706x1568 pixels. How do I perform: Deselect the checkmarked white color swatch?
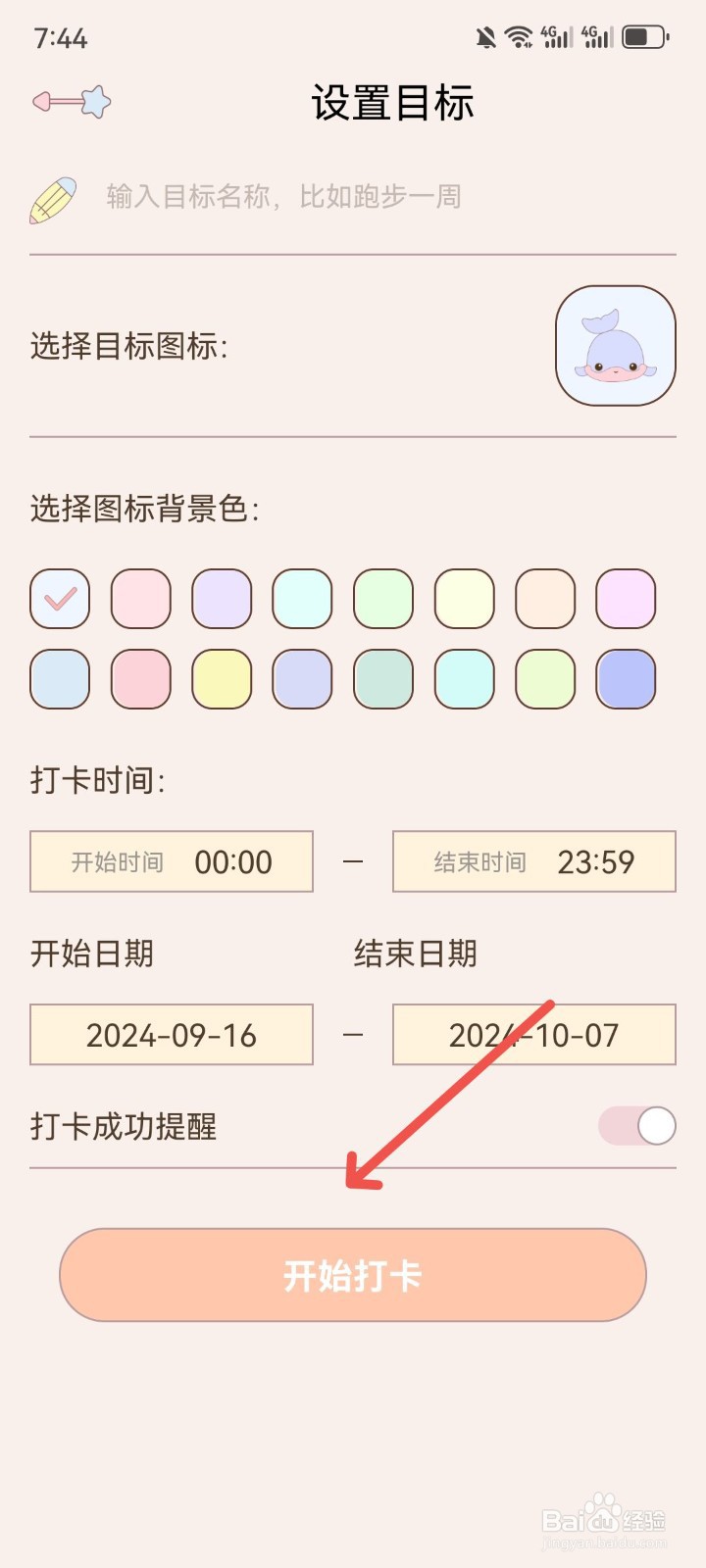59,599
